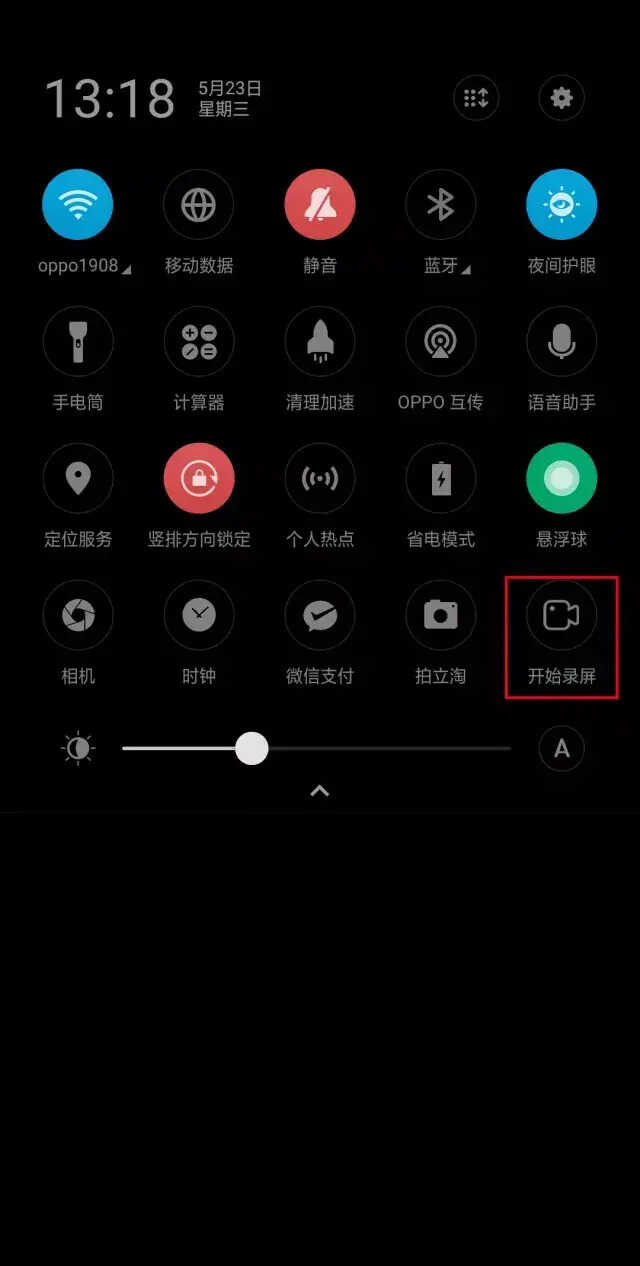Launch the 语音助手 voice assistant
The height and width of the screenshot is (1266, 640).
(561, 342)
